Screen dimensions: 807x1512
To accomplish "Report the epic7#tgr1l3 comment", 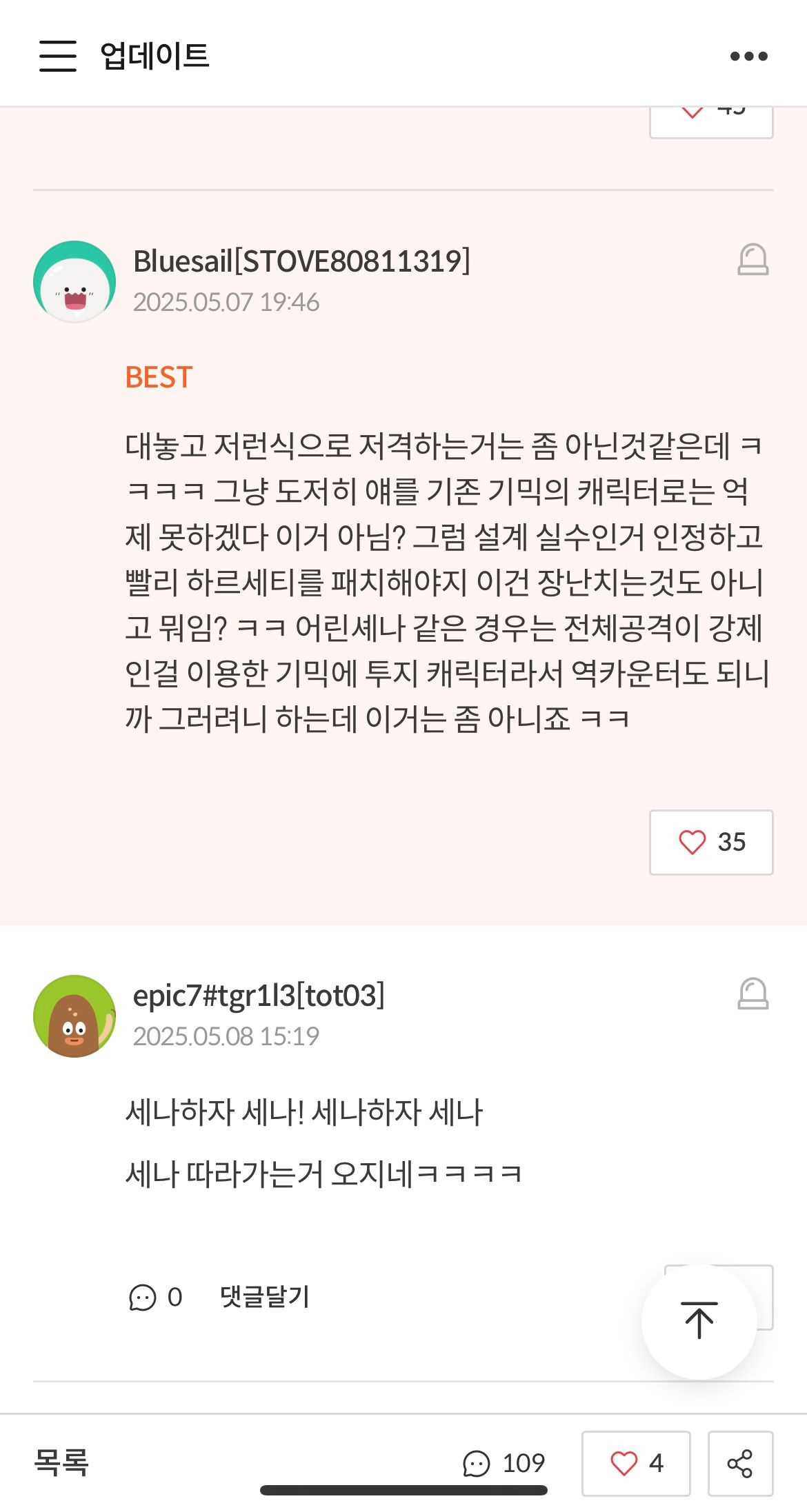I will click(x=753, y=994).
